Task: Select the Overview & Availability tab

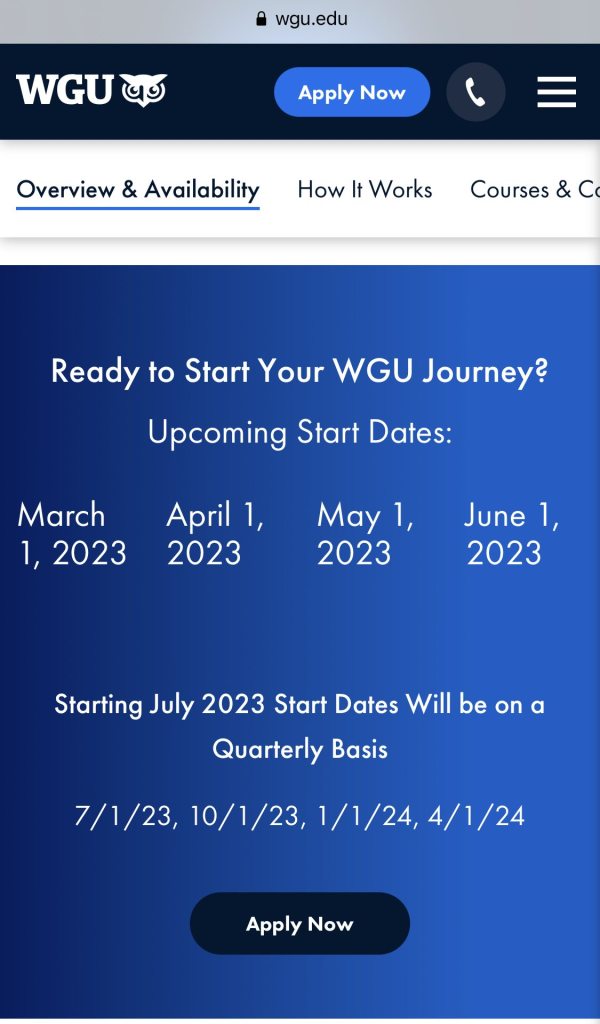Action: coord(138,189)
